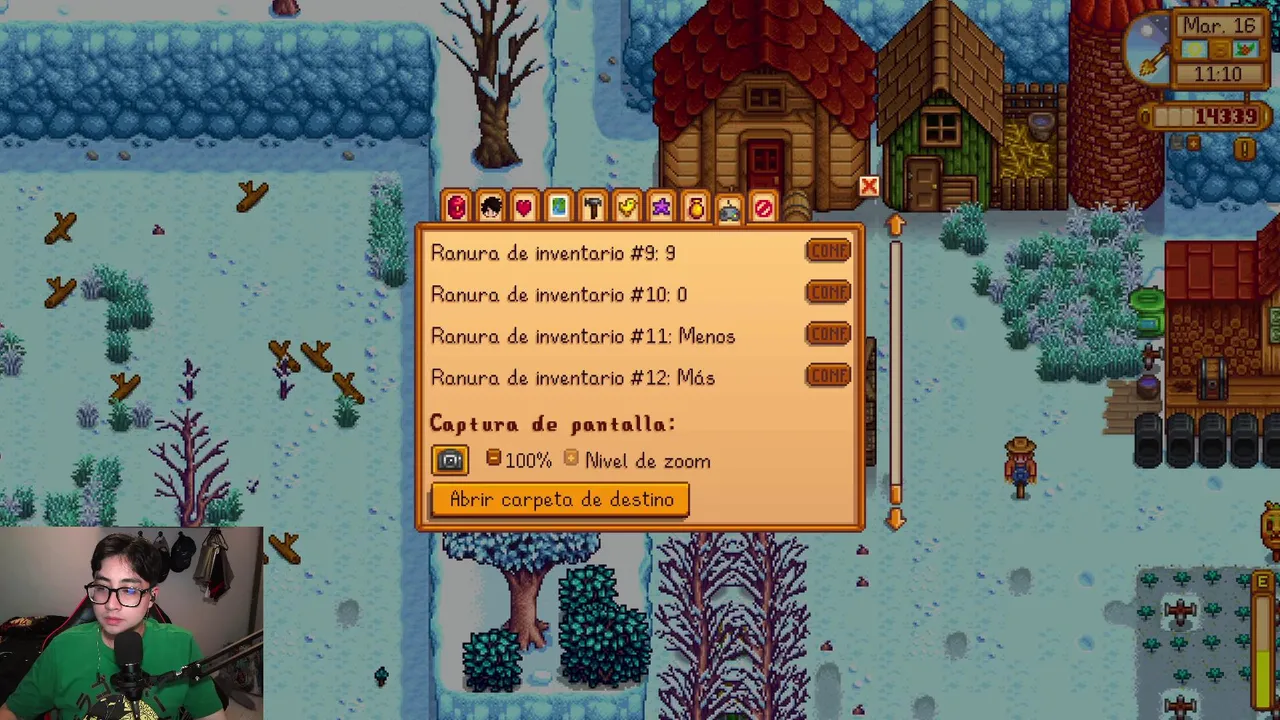
Task: Take a screenshot with camera button
Action: 450,460
